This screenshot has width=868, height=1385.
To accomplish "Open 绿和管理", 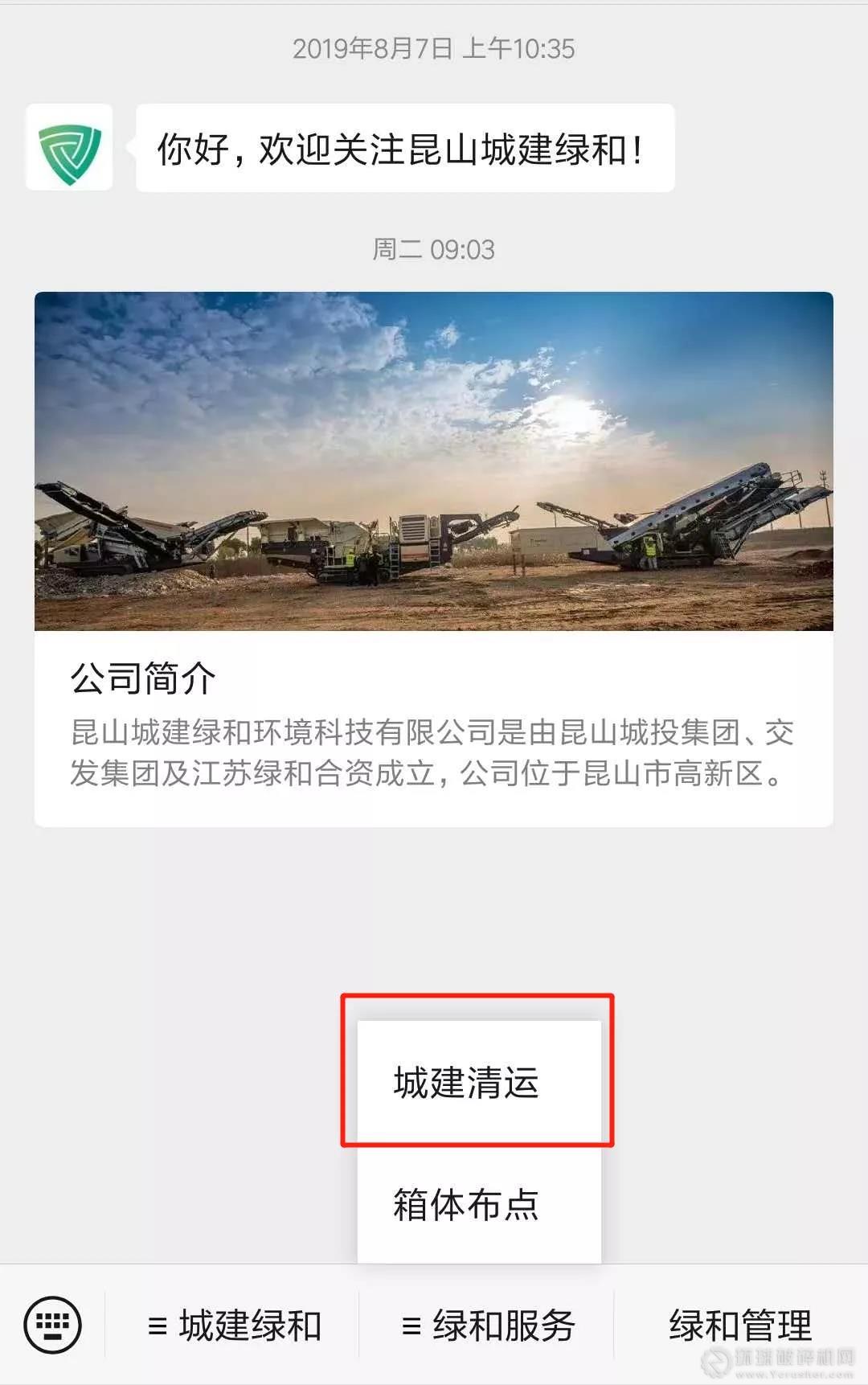I will click(740, 1325).
